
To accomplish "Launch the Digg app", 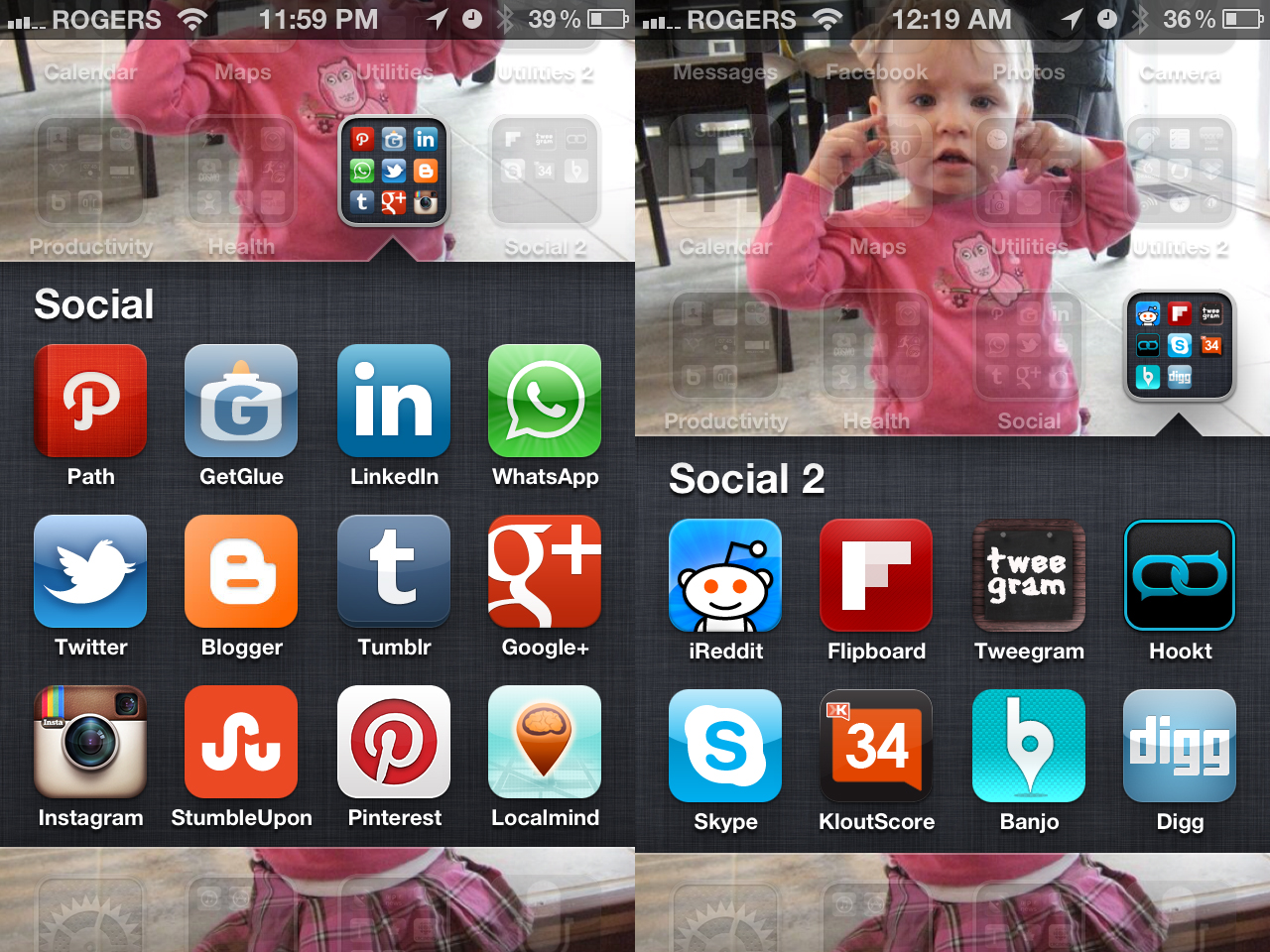I will 1180,746.
